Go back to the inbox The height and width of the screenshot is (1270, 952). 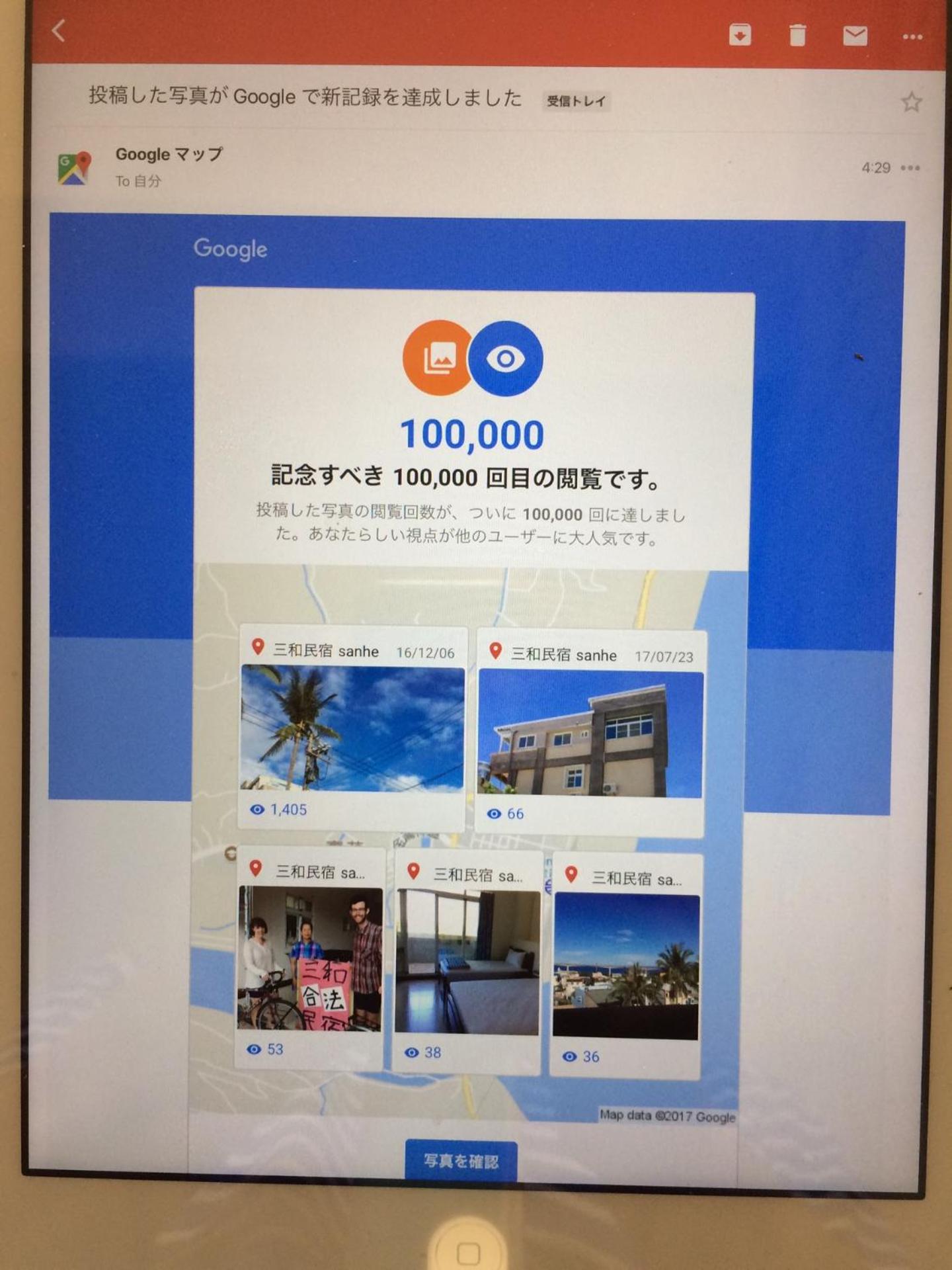59,30
